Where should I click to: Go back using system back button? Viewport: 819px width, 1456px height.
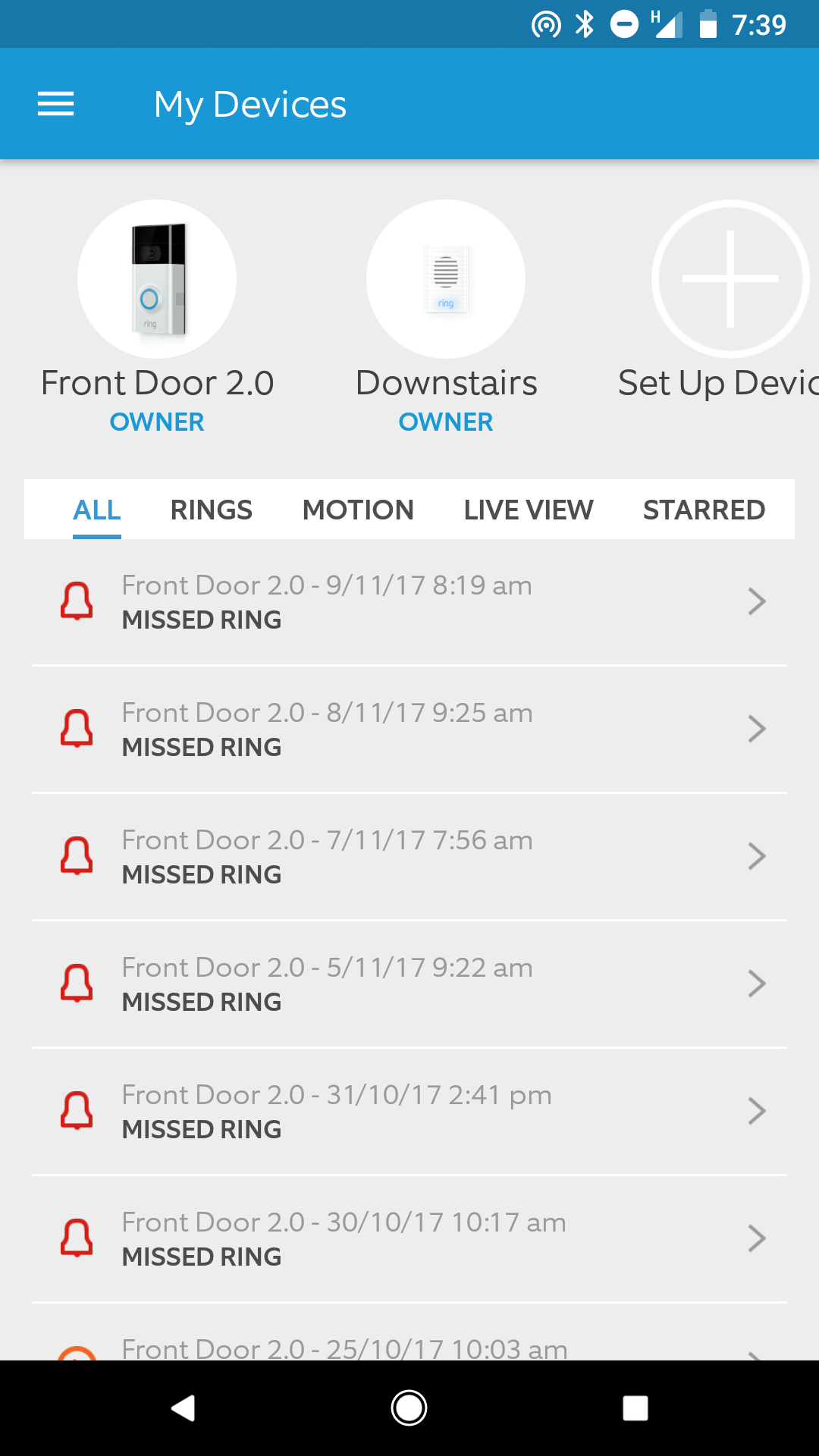183,1408
